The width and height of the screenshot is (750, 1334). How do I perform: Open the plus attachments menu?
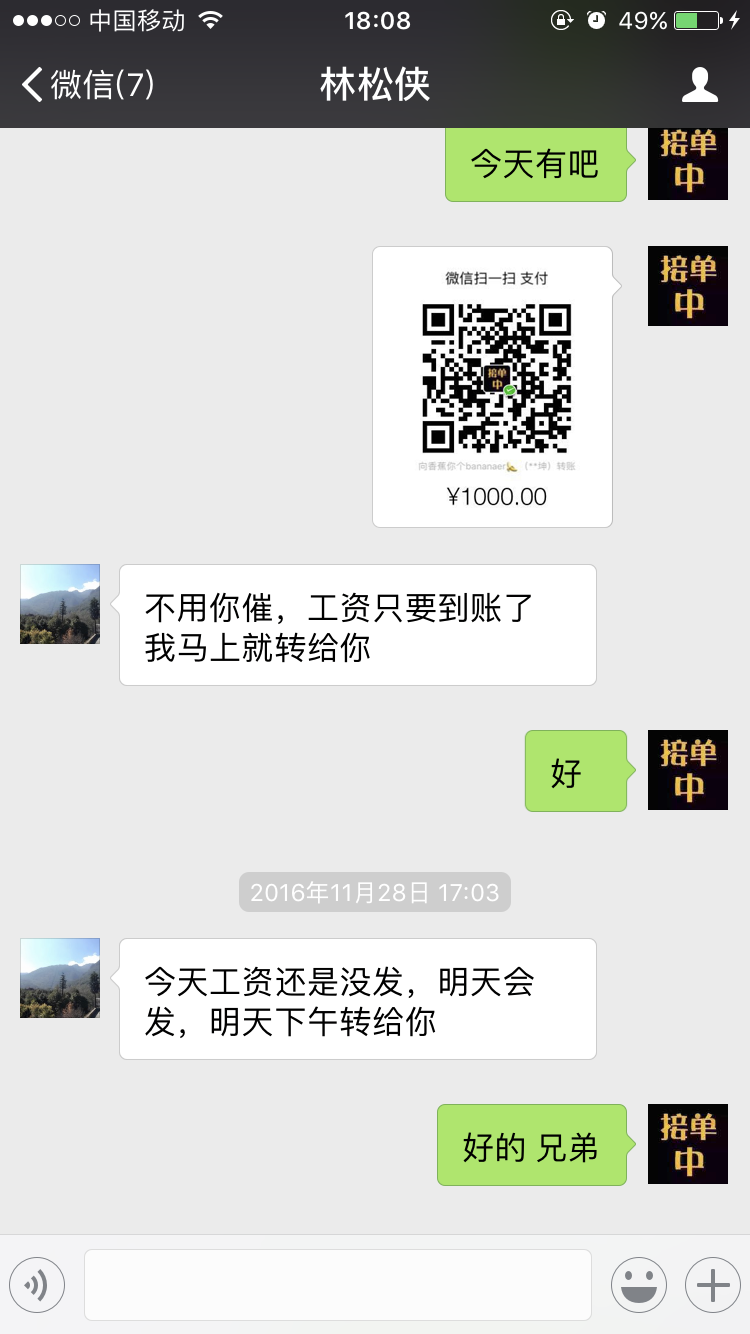(x=712, y=1285)
